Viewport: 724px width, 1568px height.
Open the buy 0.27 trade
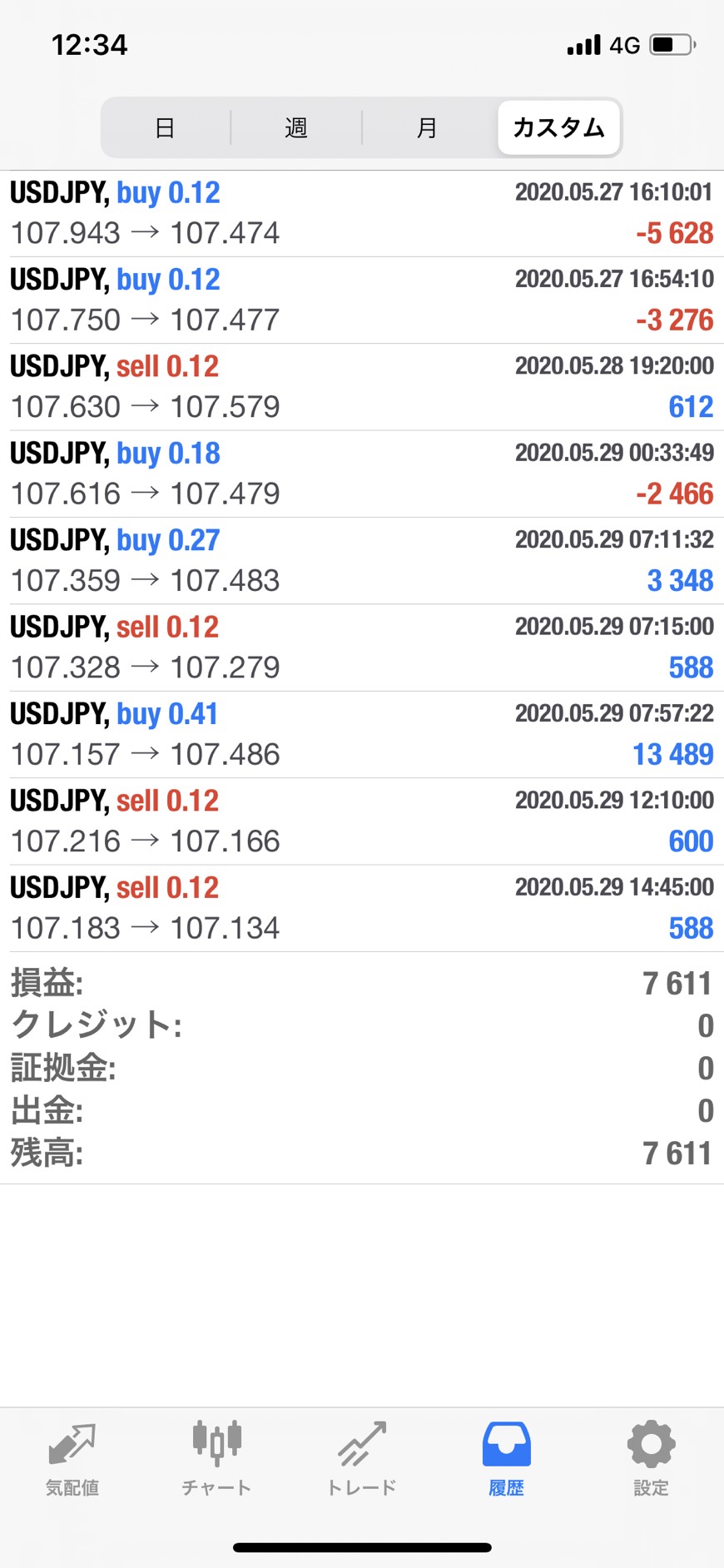pyautogui.click(x=362, y=561)
